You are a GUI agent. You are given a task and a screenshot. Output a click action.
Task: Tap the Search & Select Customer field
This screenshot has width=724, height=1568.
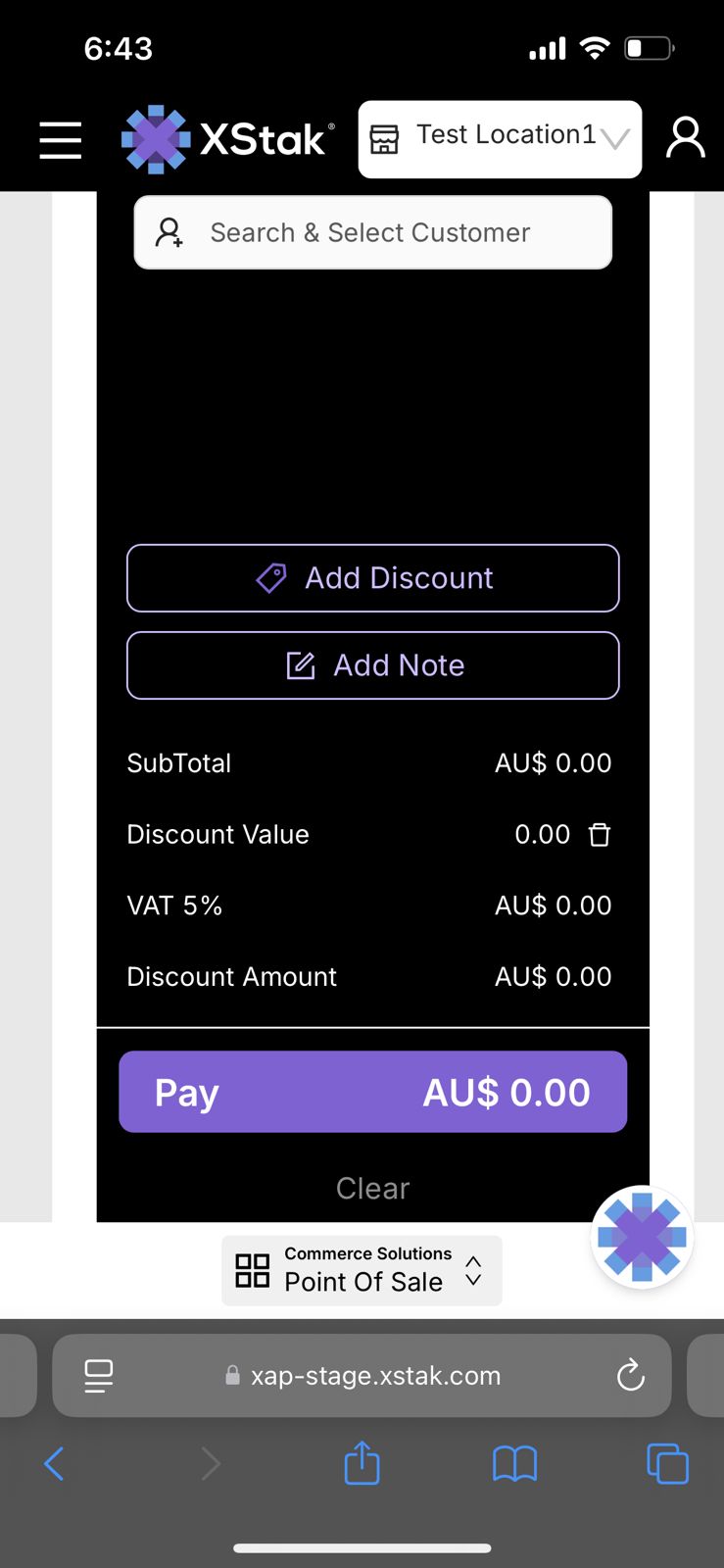[x=372, y=232]
